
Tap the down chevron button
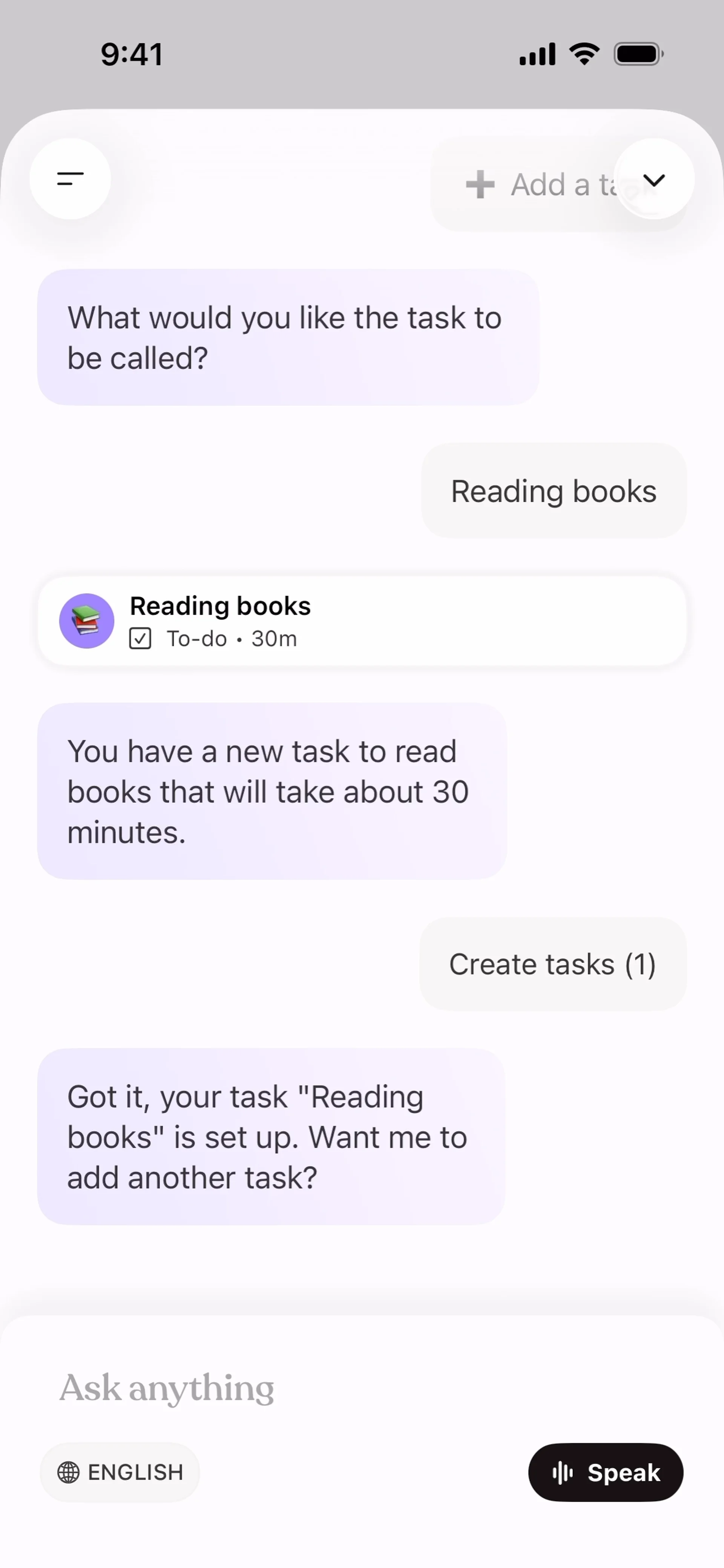tap(653, 179)
